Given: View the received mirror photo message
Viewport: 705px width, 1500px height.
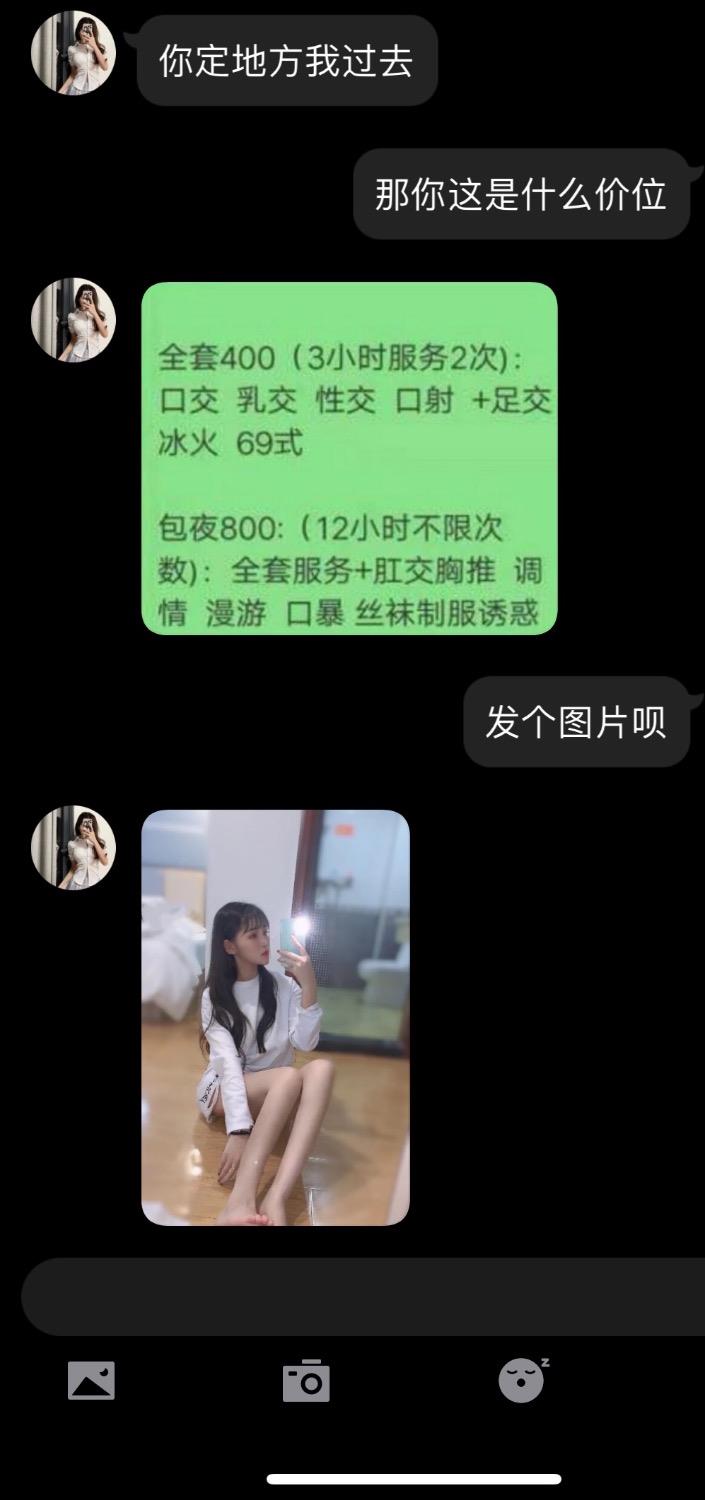Looking at the screenshot, I should point(275,1017).
